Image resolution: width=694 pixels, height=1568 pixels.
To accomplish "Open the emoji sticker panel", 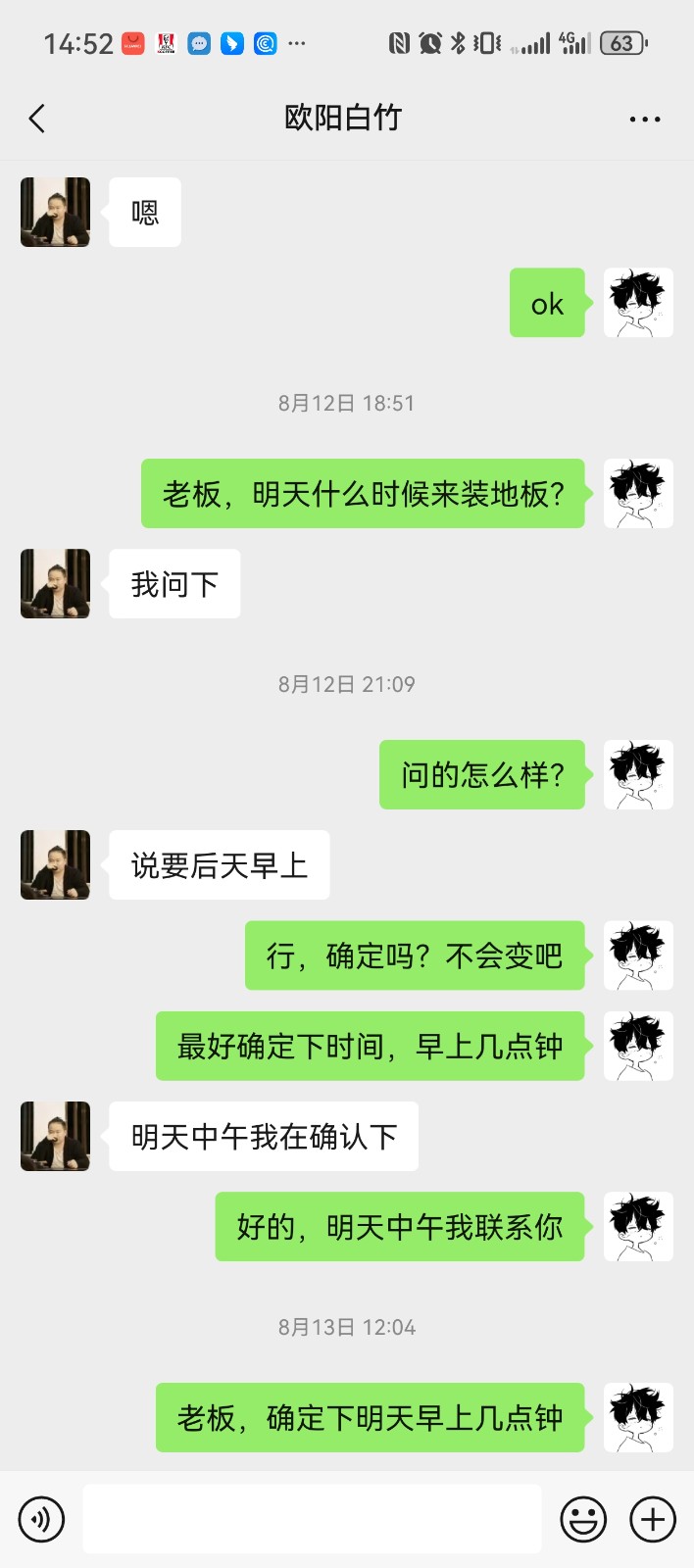I will pyautogui.click(x=583, y=1520).
